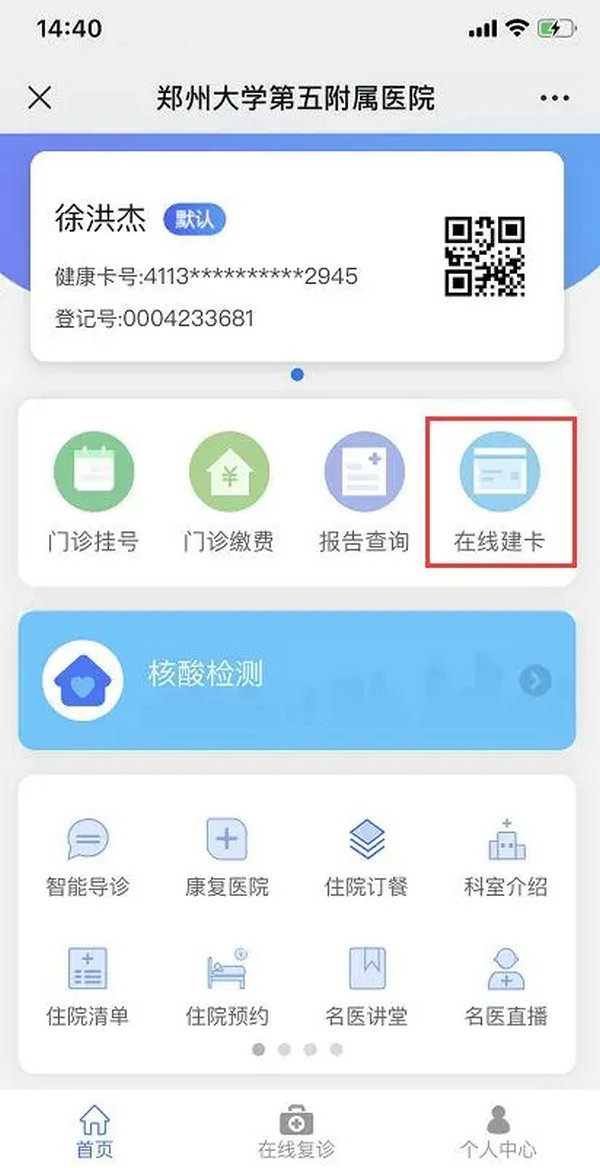Choose 住院订餐 meal ordering

[x=367, y=856]
